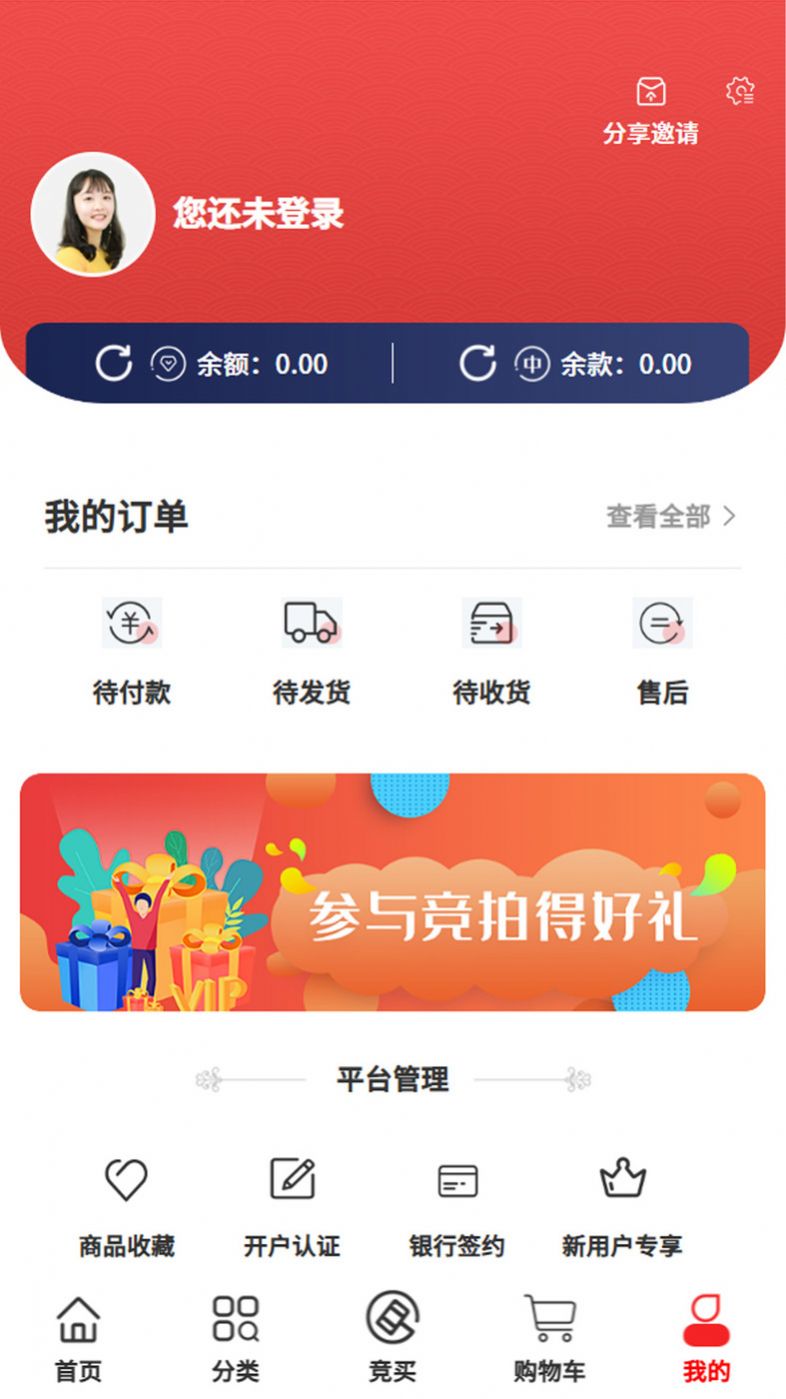Open 开户认证 account verification
The image size is (786, 1399).
292,1206
